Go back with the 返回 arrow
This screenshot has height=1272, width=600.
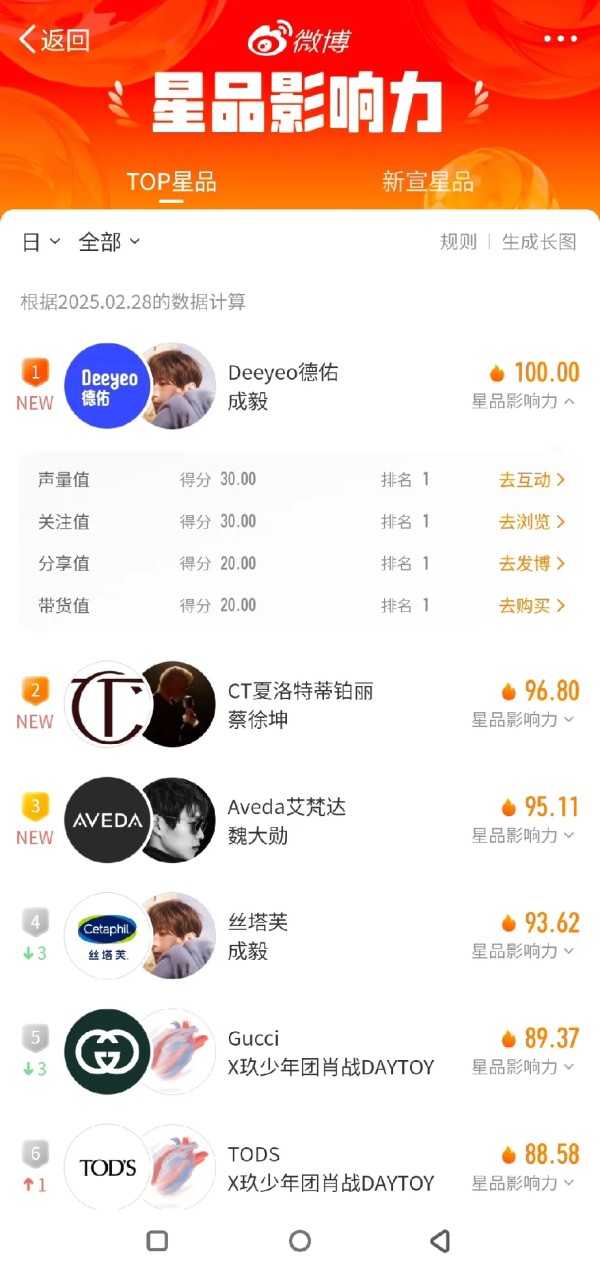click(x=54, y=40)
